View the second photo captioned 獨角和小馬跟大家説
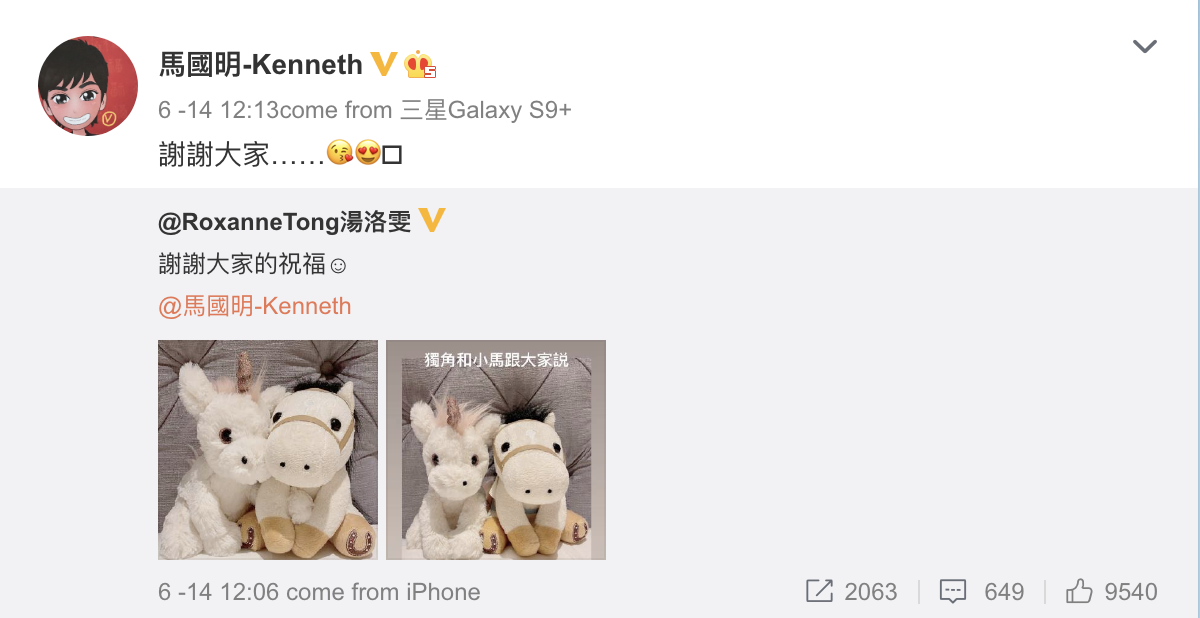The image size is (1200, 618). point(496,450)
